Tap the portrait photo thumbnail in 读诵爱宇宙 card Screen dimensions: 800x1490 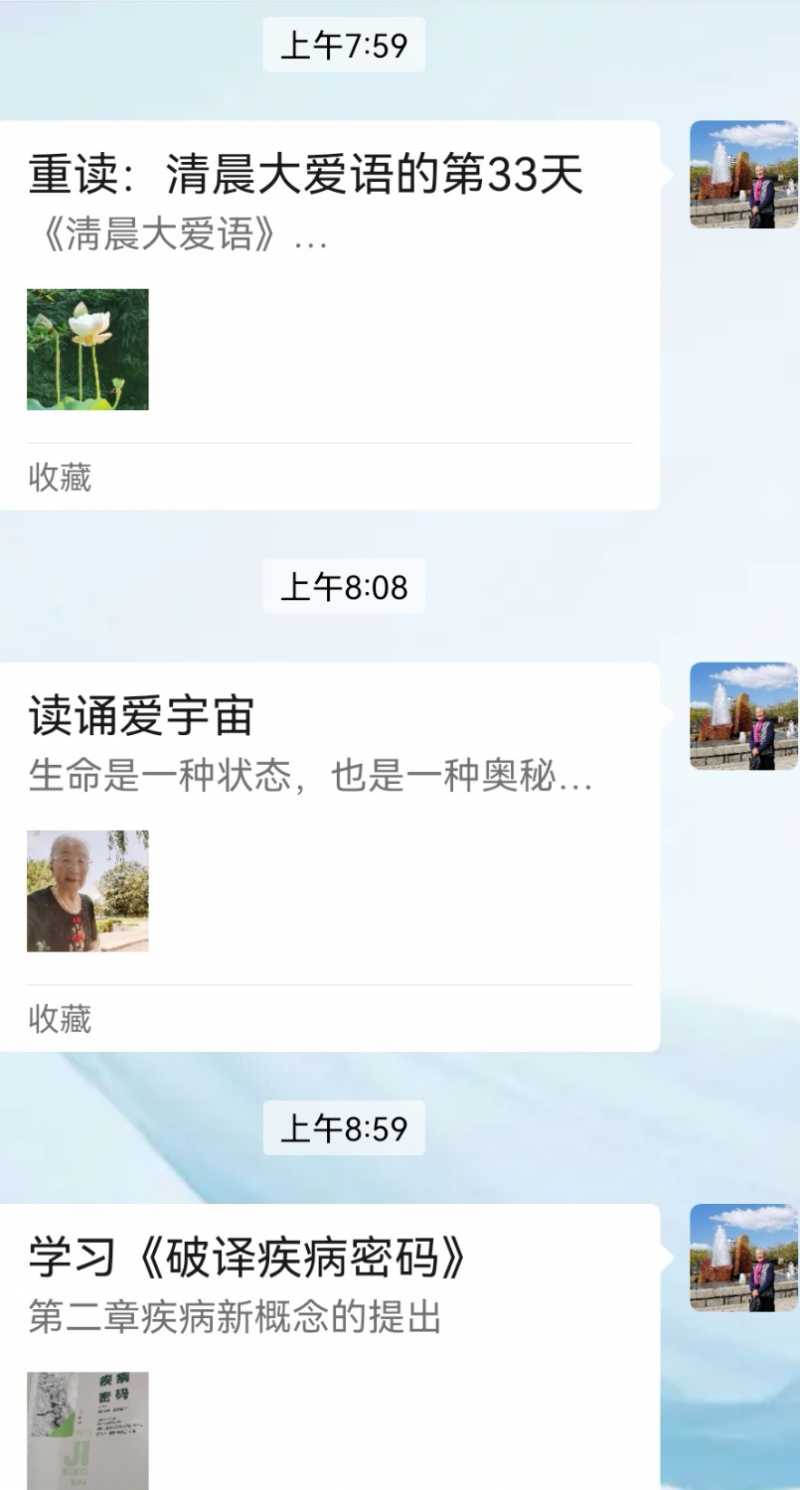pyautogui.click(x=87, y=890)
